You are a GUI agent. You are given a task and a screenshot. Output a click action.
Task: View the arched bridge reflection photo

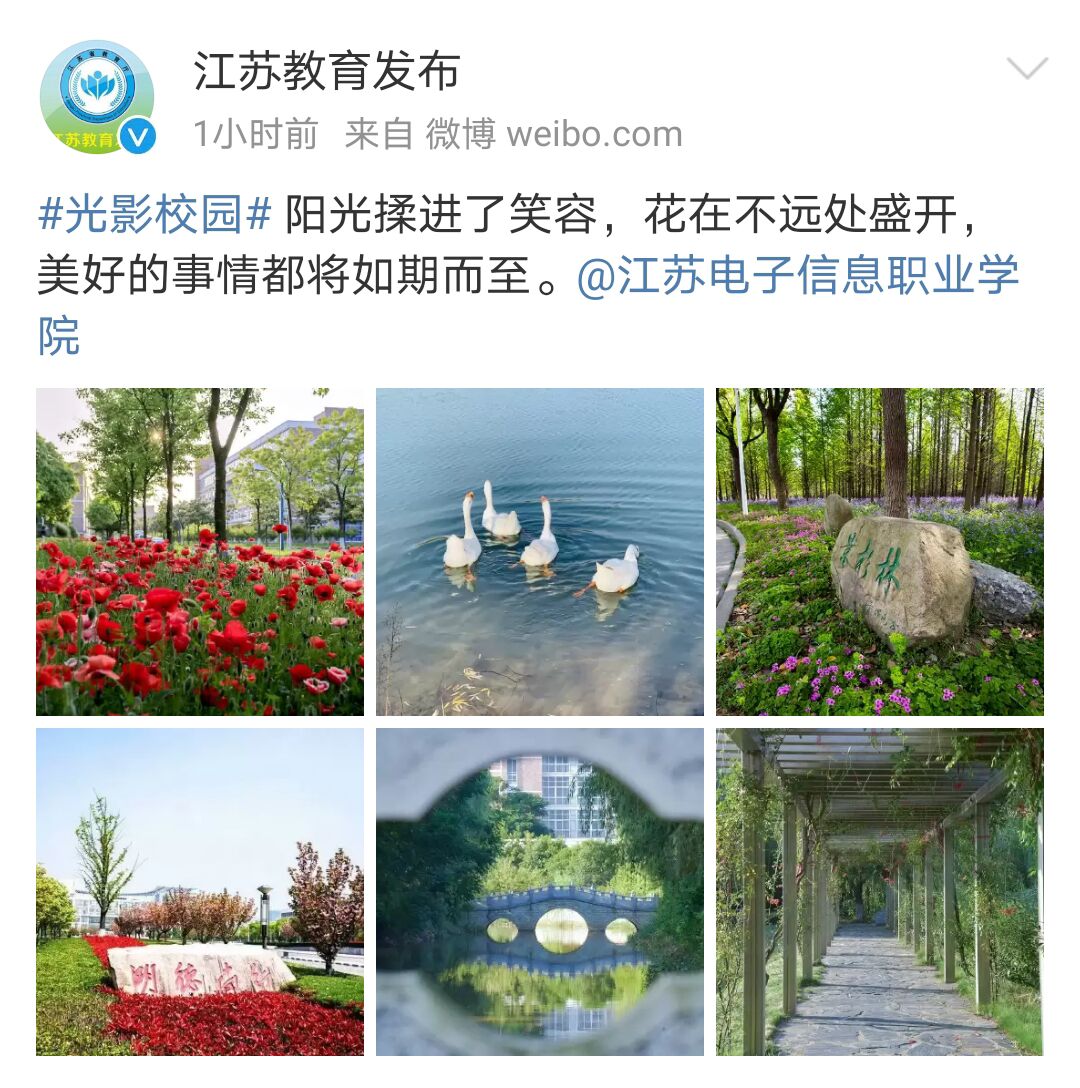click(540, 892)
